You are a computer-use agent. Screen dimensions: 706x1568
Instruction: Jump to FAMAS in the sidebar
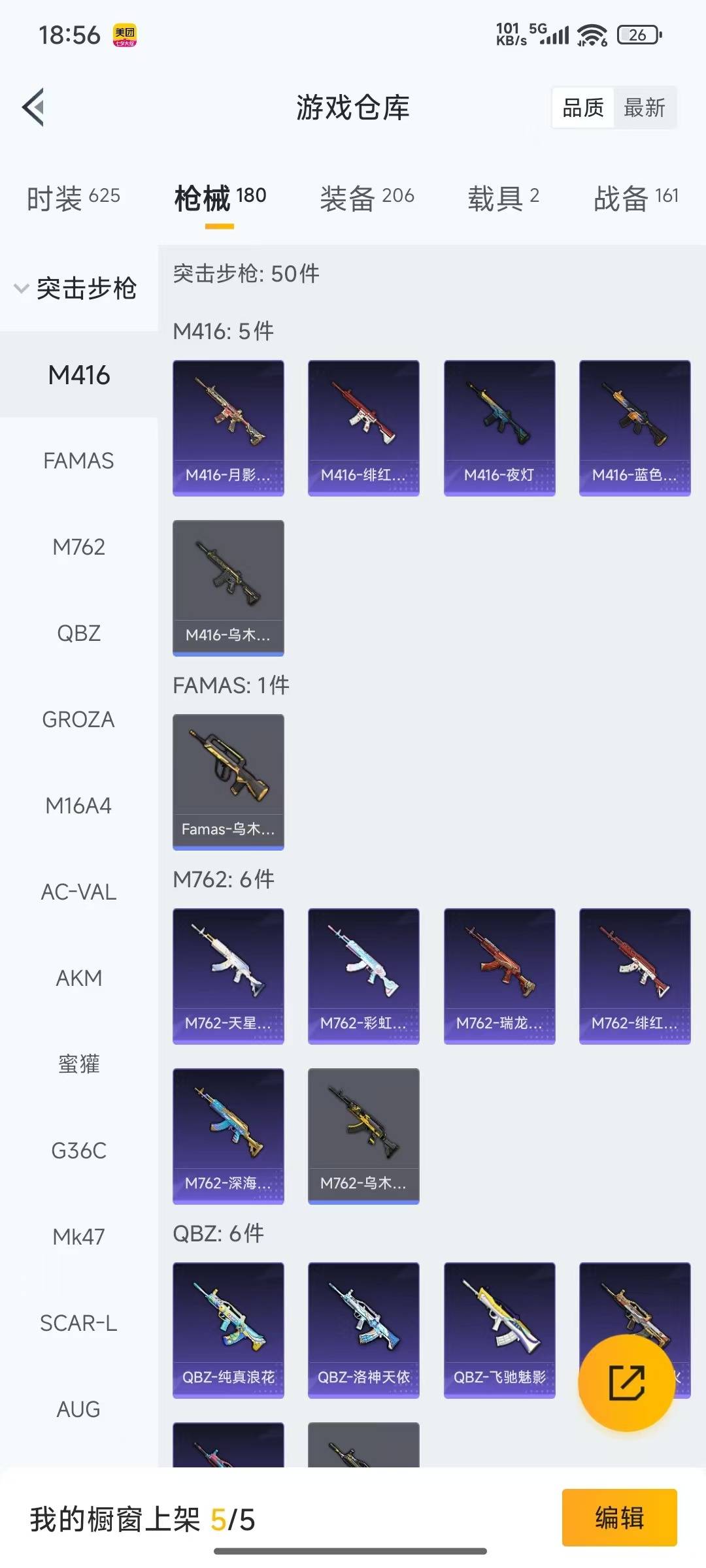pyautogui.click(x=78, y=461)
